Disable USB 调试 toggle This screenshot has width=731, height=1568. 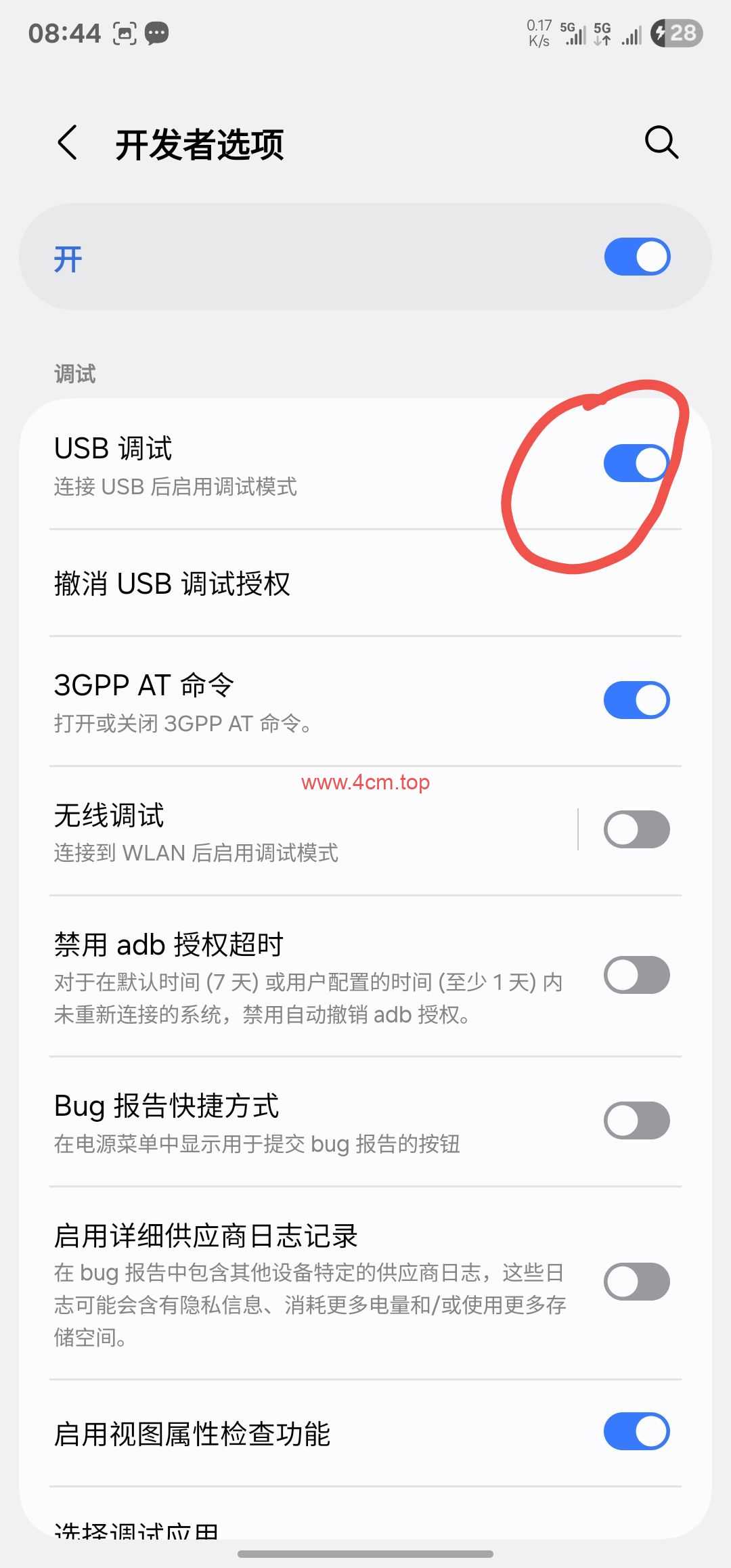pyautogui.click(x=636, y=463)
